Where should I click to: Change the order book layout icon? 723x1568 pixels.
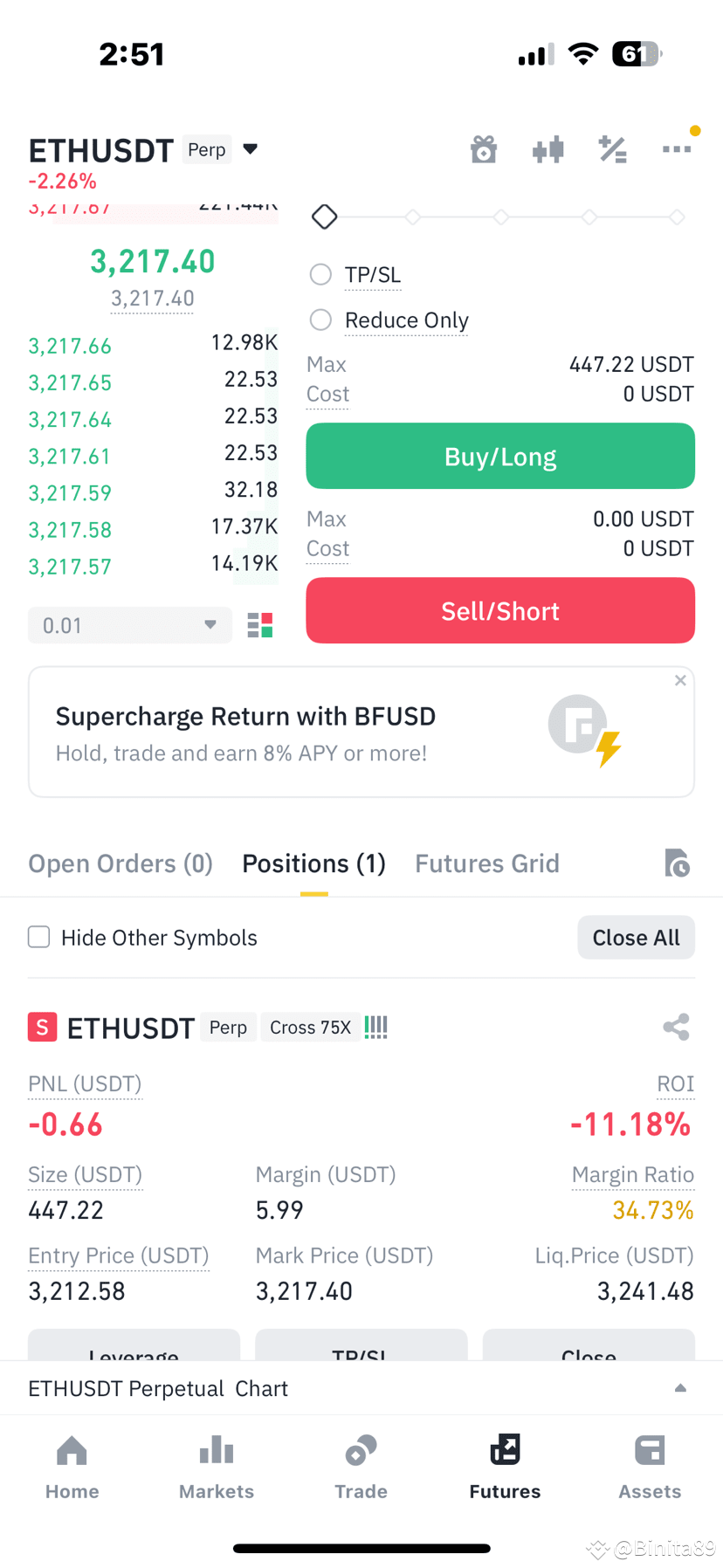point(260,625)
